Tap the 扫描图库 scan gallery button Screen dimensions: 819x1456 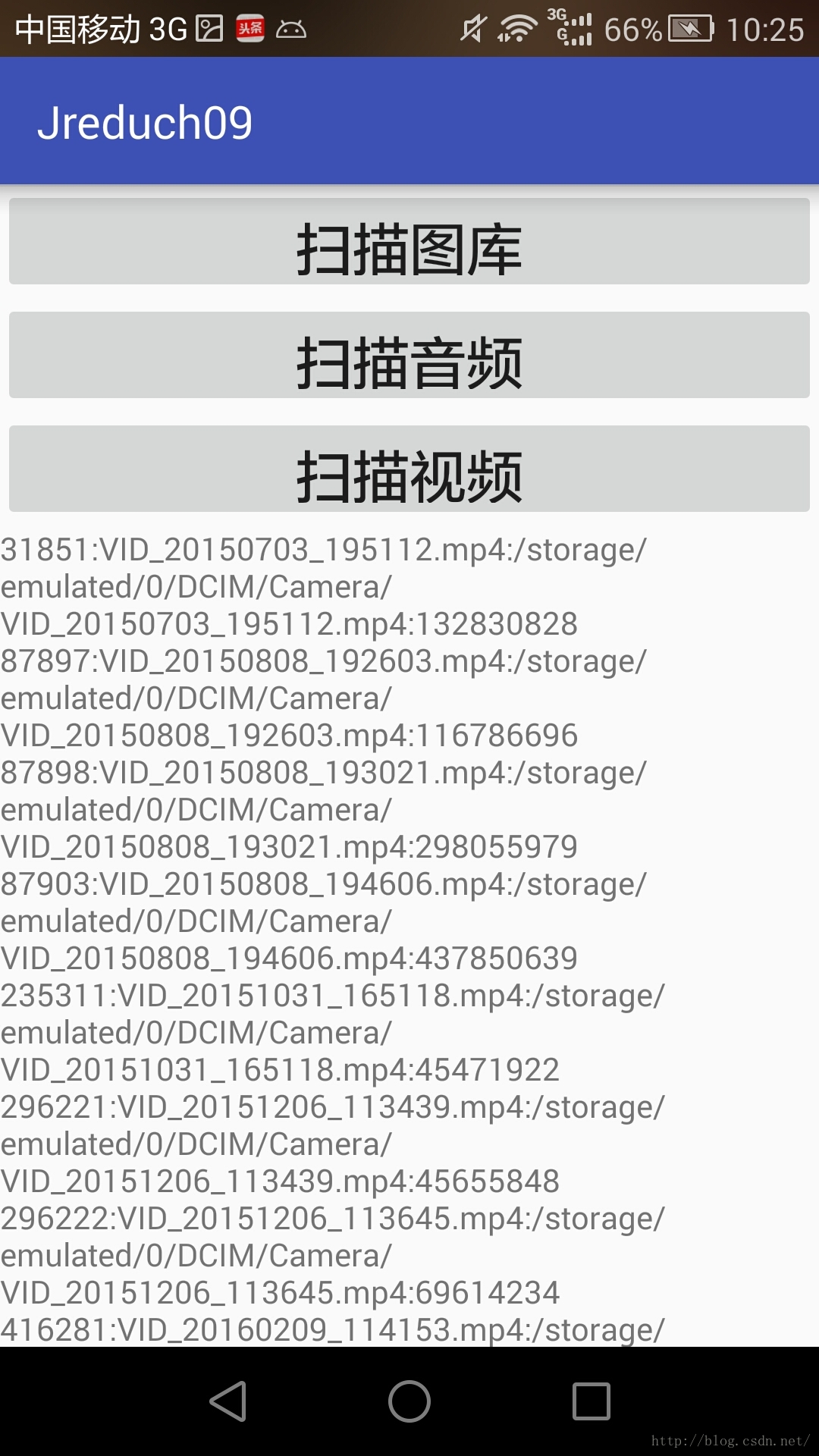tap(409, 243)
